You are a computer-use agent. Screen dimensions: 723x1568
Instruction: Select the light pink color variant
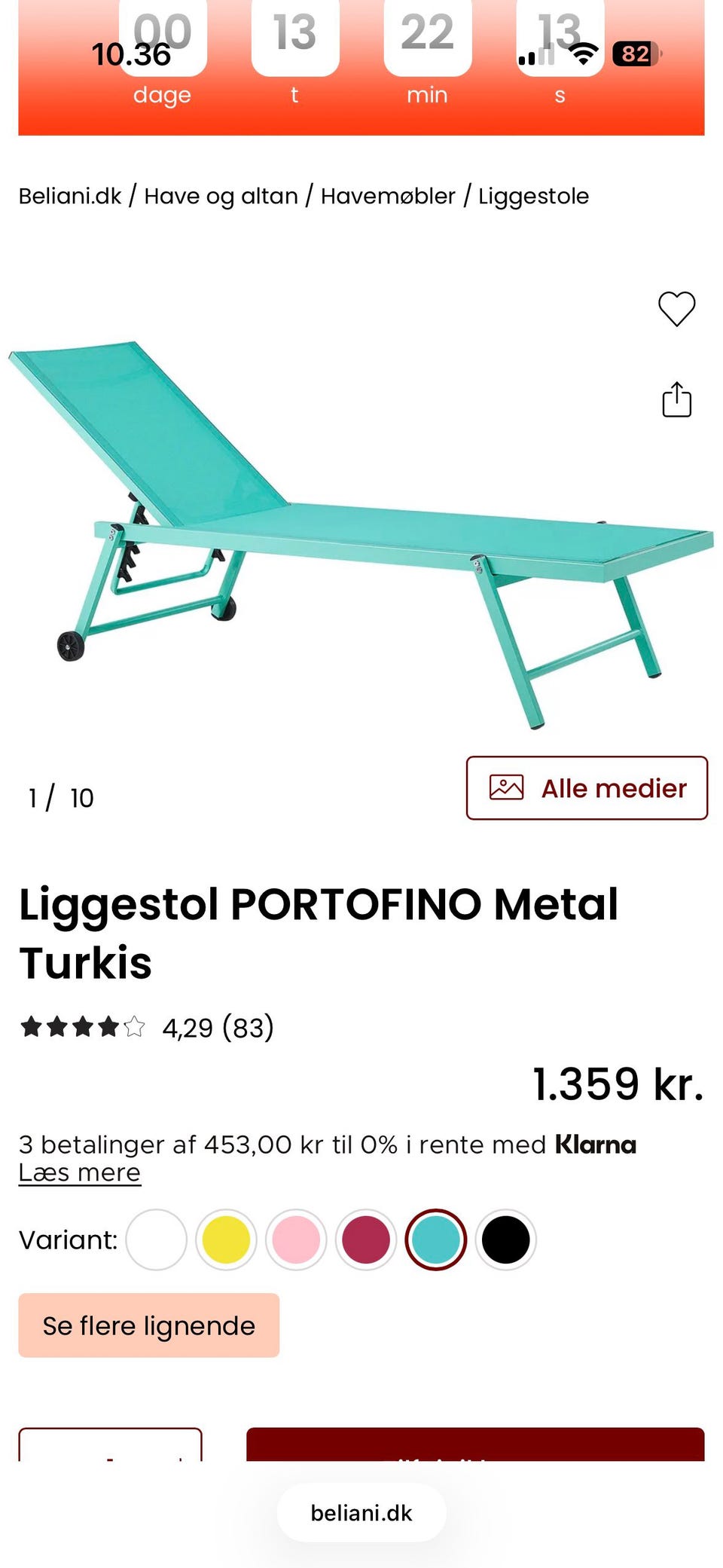pos(296,1239)
